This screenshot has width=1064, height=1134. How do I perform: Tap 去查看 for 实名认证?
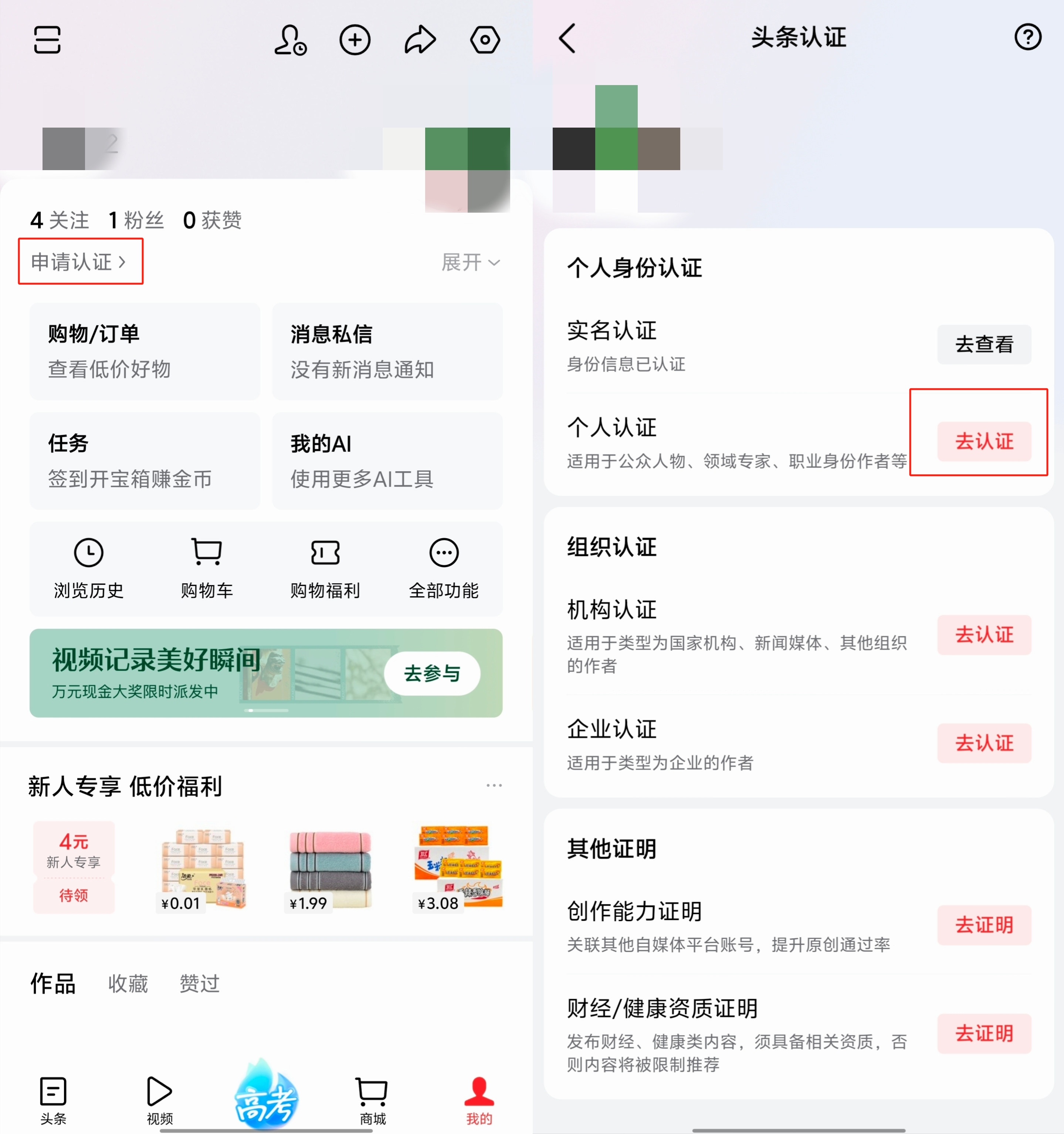point(984,344)
